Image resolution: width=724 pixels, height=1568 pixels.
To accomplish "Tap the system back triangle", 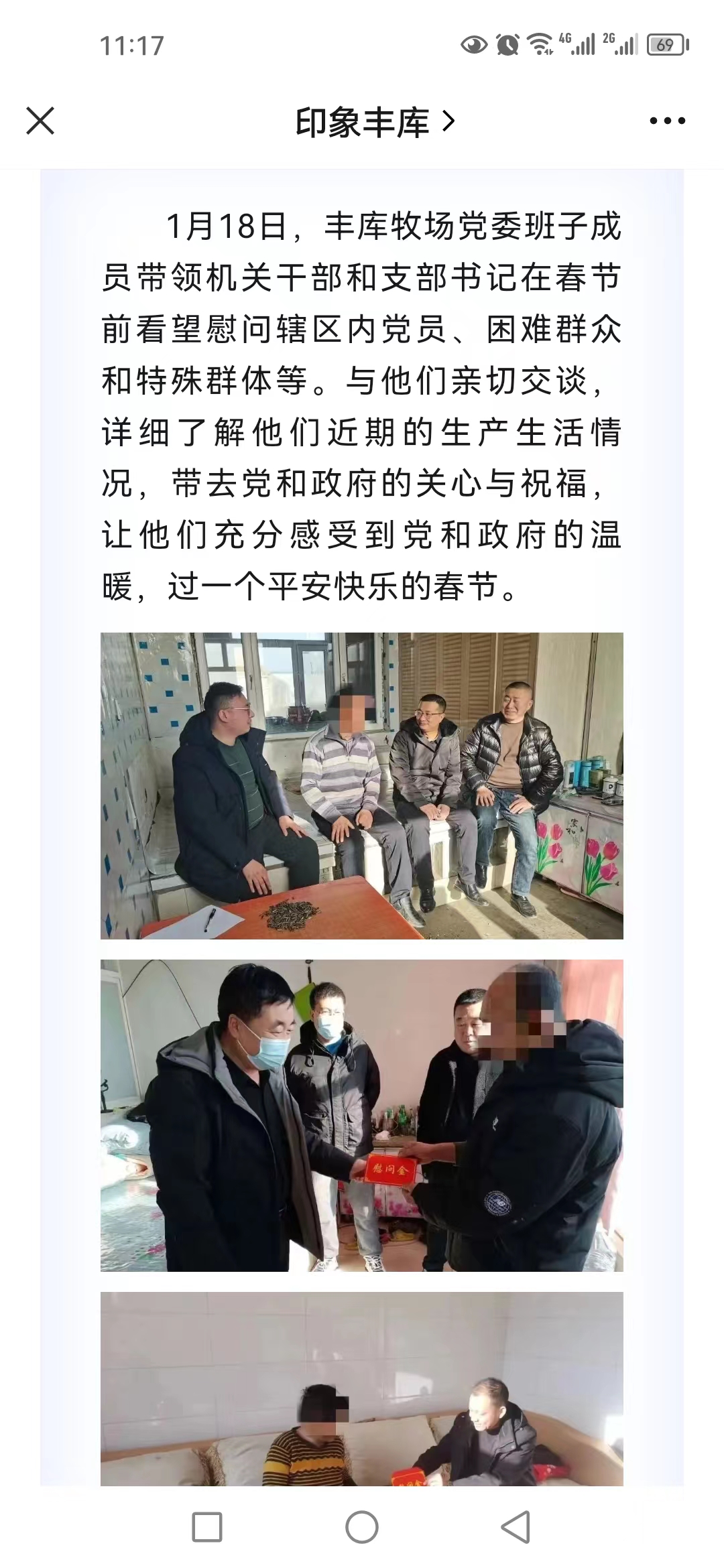I will point(516,1527).
